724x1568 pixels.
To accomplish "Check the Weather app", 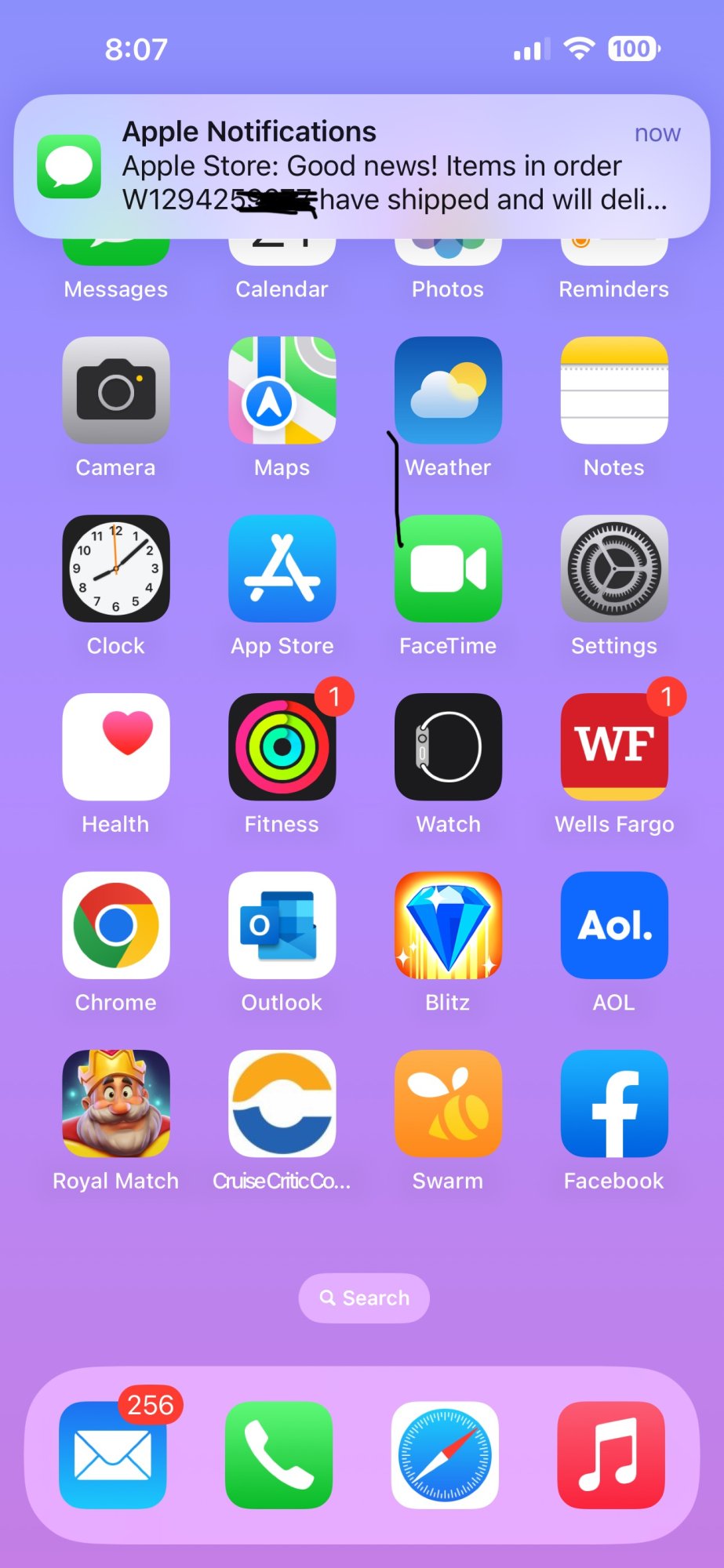I will click(x=448, y=390).
